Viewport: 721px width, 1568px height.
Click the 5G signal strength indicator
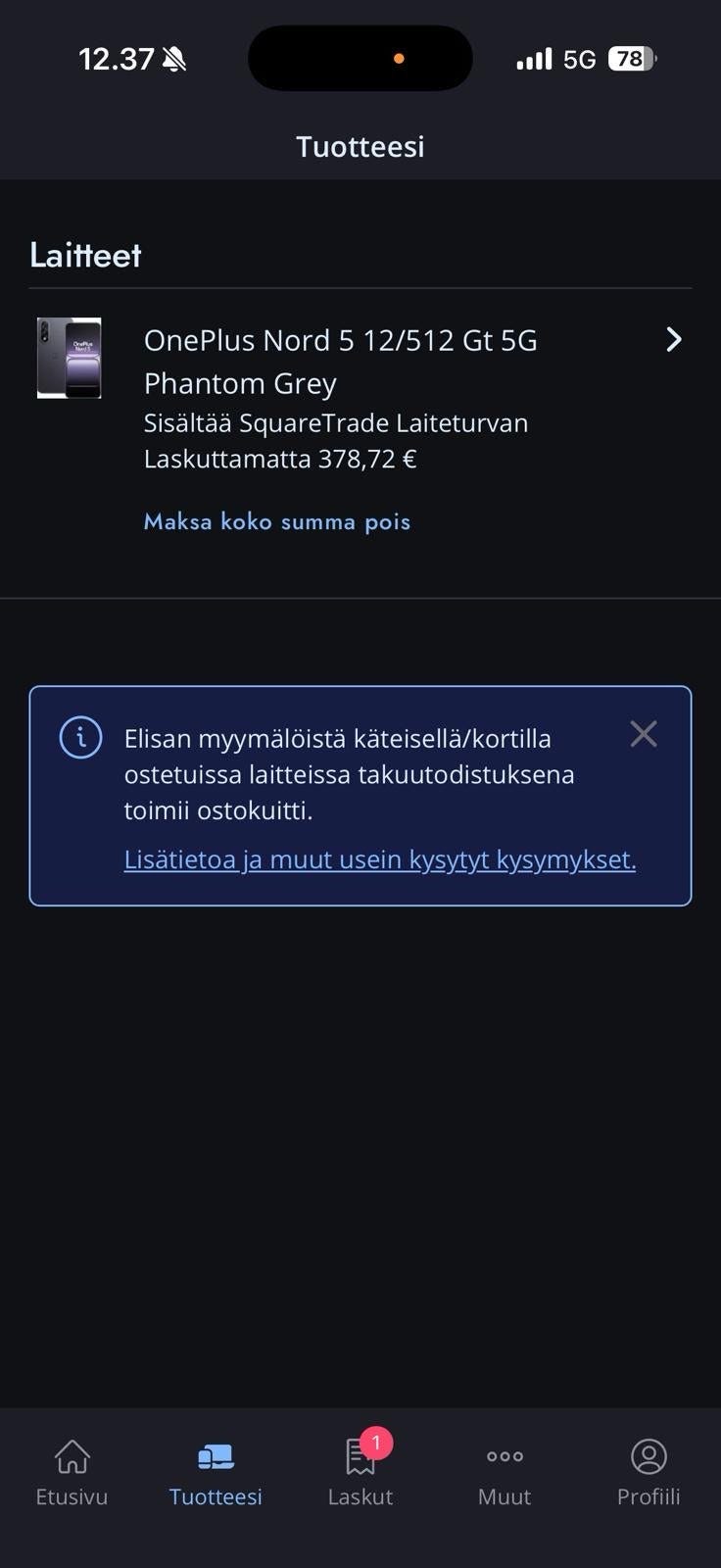pos(533,58)
